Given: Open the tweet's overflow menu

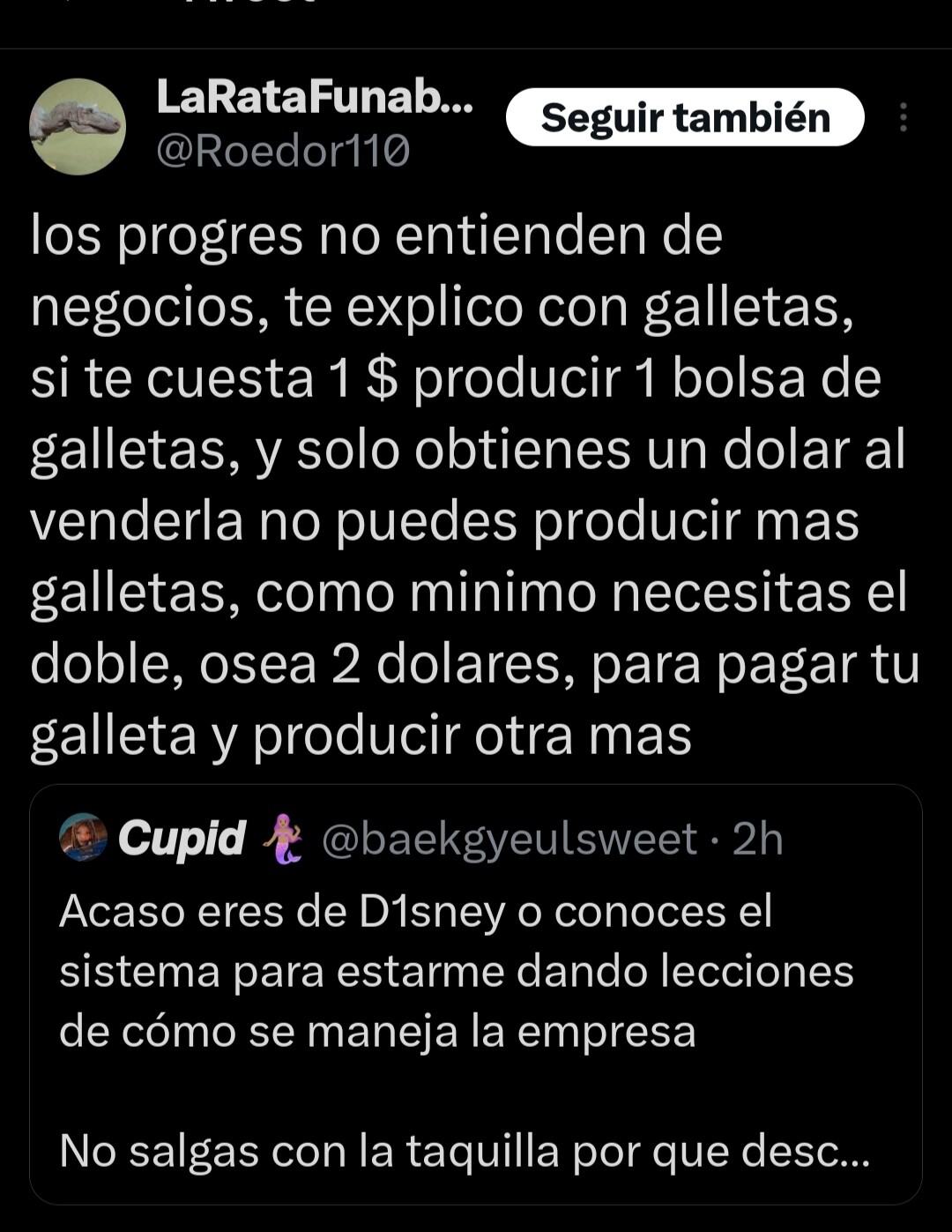Looking at the screenshot, I should 903,117.
